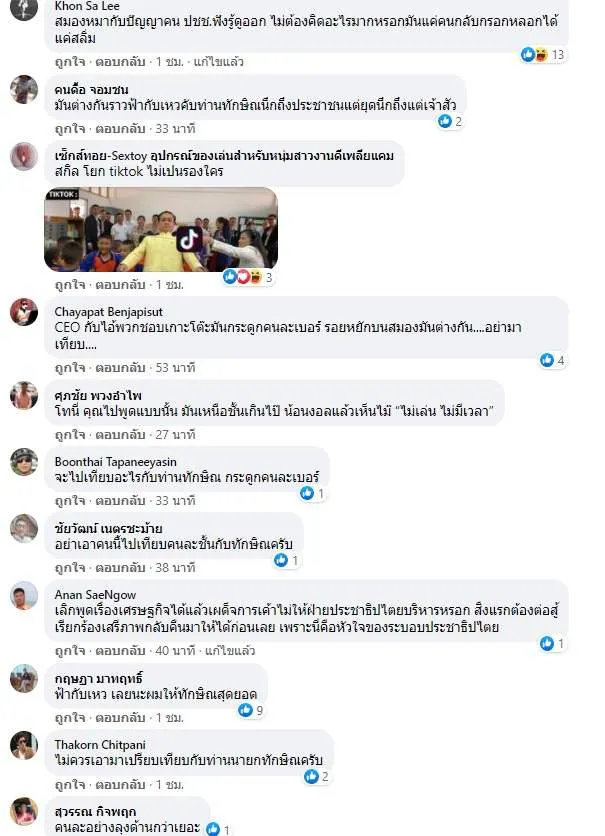
Task: Like ชัยวัฒน์ เนตรชะม้าย's comment
Action: pyautogui.click(x=69, y=568)
